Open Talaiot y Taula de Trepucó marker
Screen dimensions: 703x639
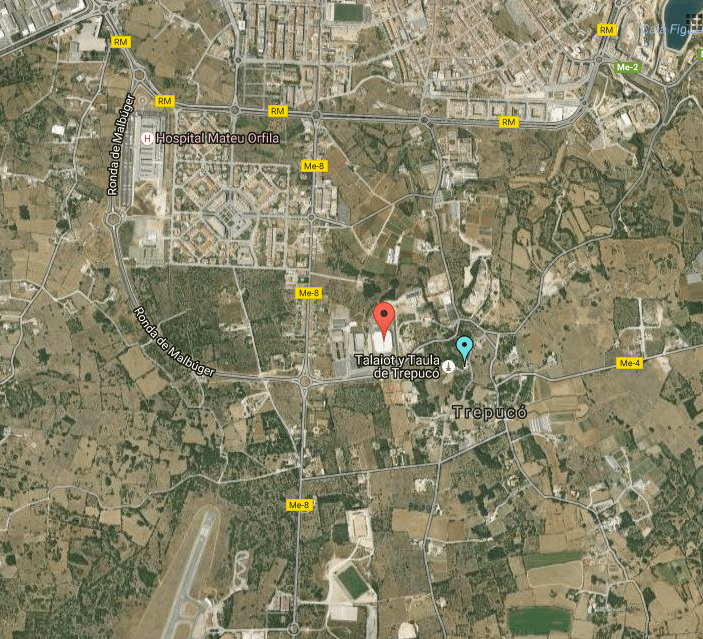click(449, 366)
